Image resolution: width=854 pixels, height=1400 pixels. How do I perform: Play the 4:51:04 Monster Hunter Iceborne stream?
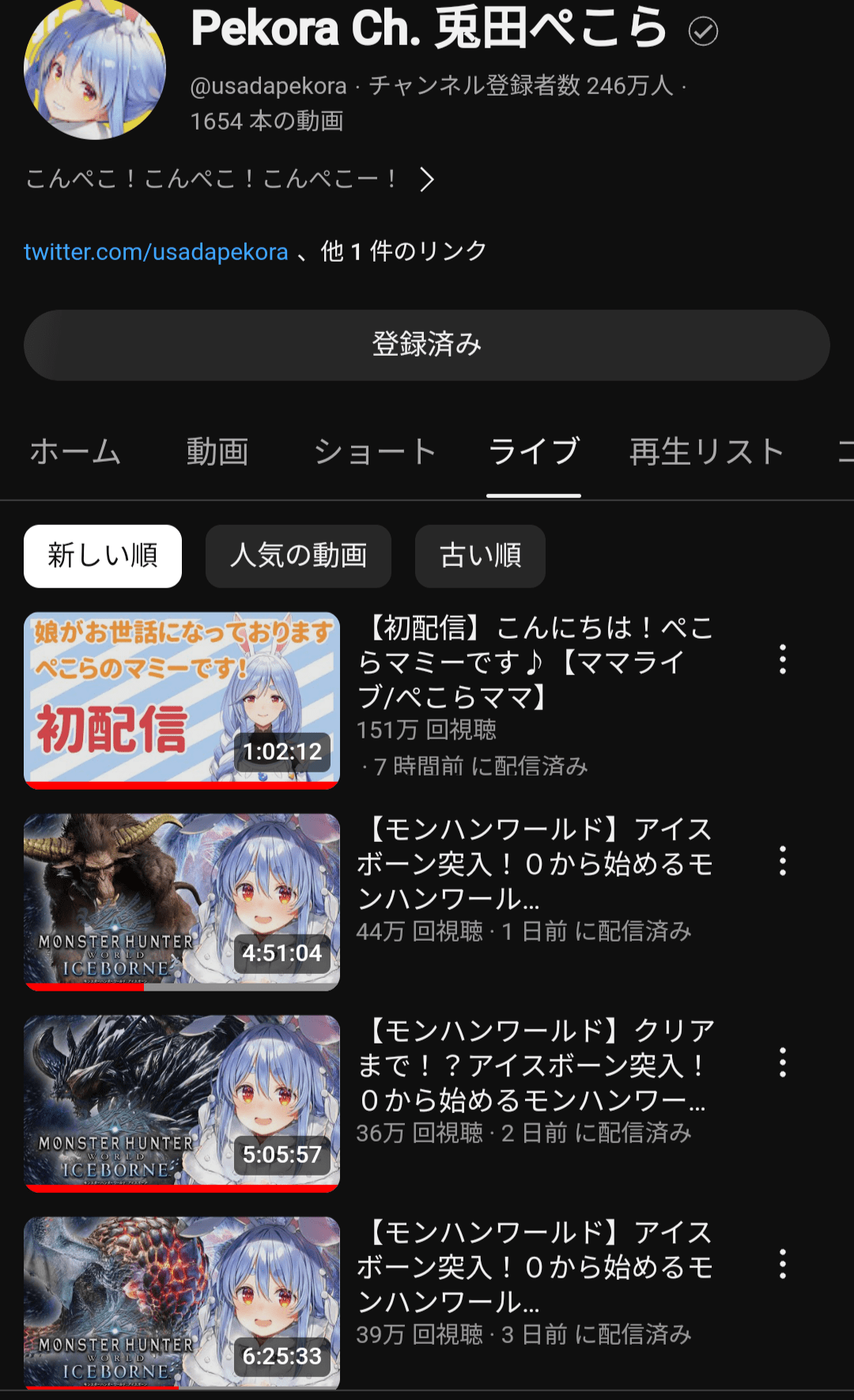(182, 901)
